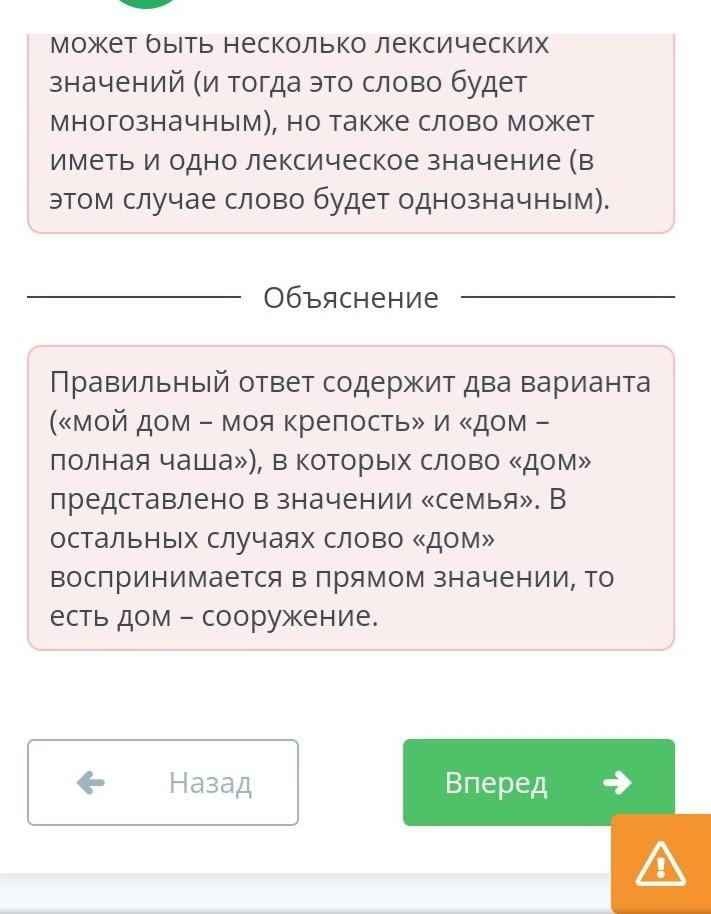Open the orange warning report icon
711x914 pixels.
661,864
